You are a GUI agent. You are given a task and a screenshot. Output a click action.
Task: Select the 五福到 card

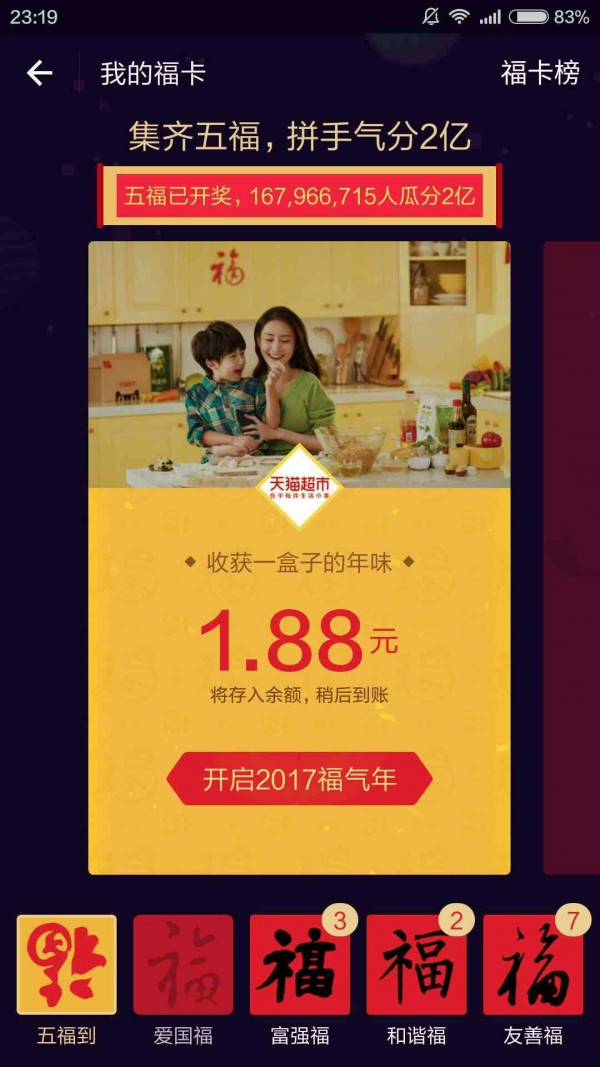click(x=67, y=965)
